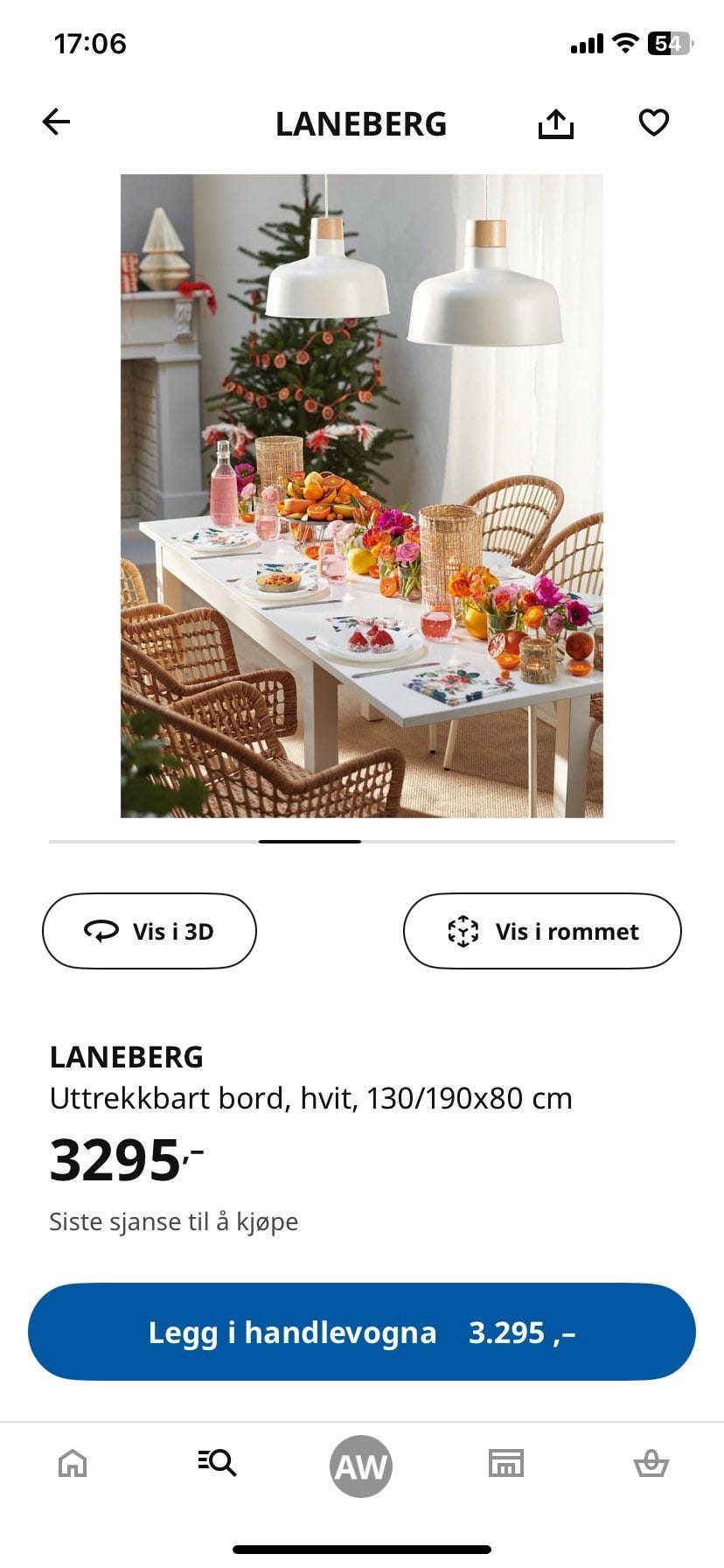Open your AW profile avatar
This screenshot has height=1568, width=724.
(361, 1466)
